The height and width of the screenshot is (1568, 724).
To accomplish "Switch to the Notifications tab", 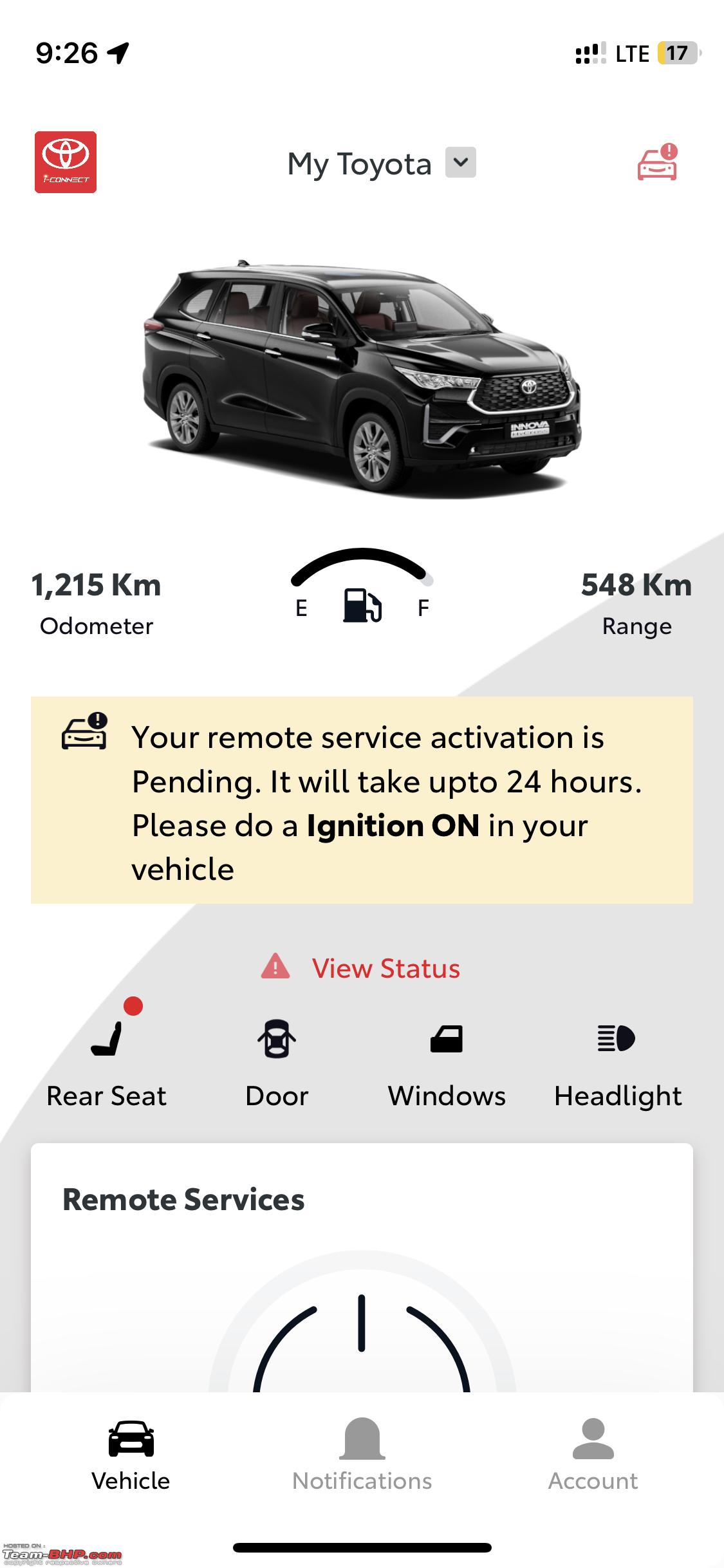I will tap(362, 1456).
